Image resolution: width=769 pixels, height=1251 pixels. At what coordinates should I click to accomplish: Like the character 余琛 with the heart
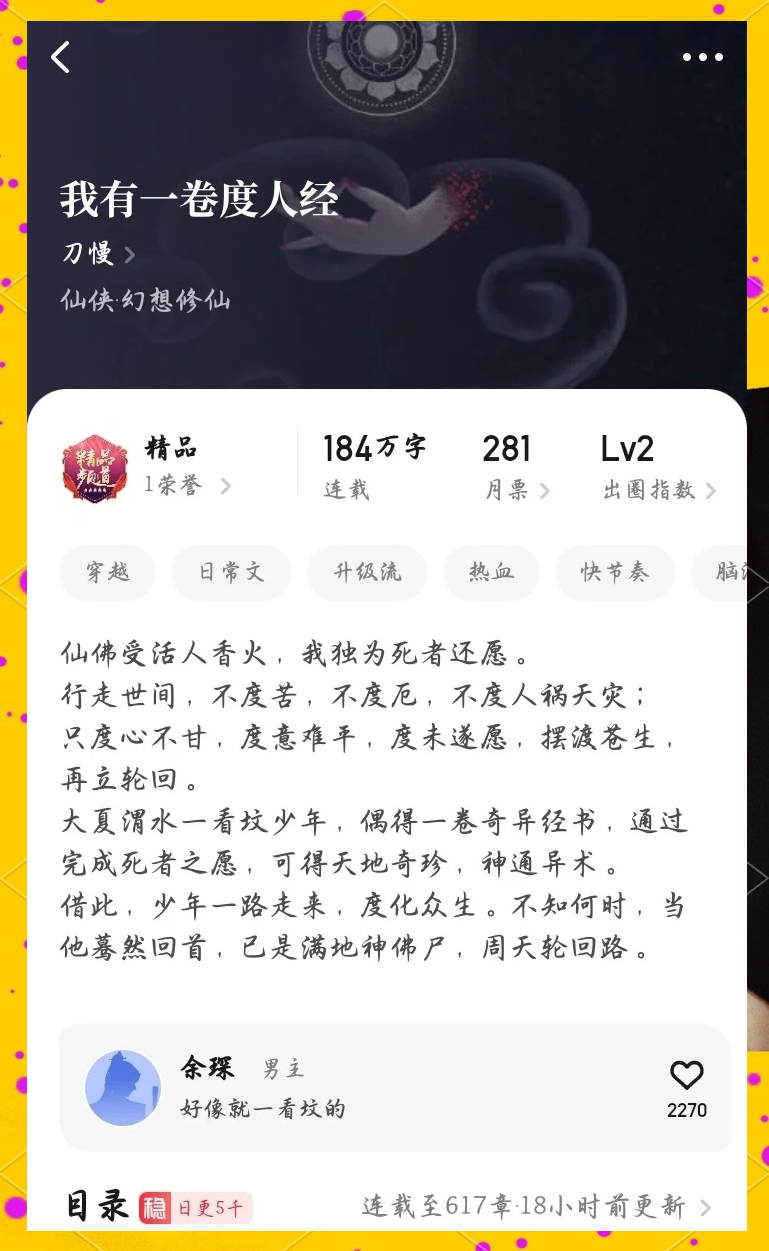687,1076
